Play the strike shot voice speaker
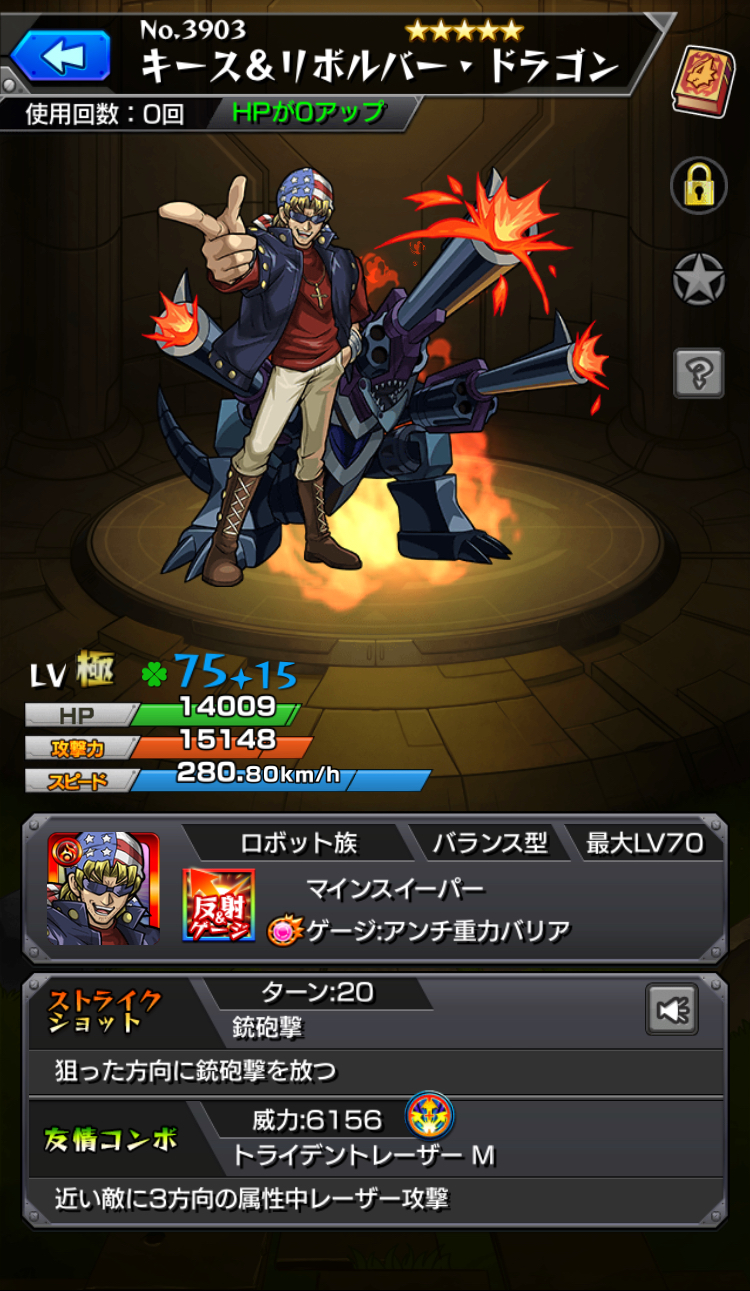Image resolution: width=750 pixels, height=1291 pixels. tap(672, 1009)
